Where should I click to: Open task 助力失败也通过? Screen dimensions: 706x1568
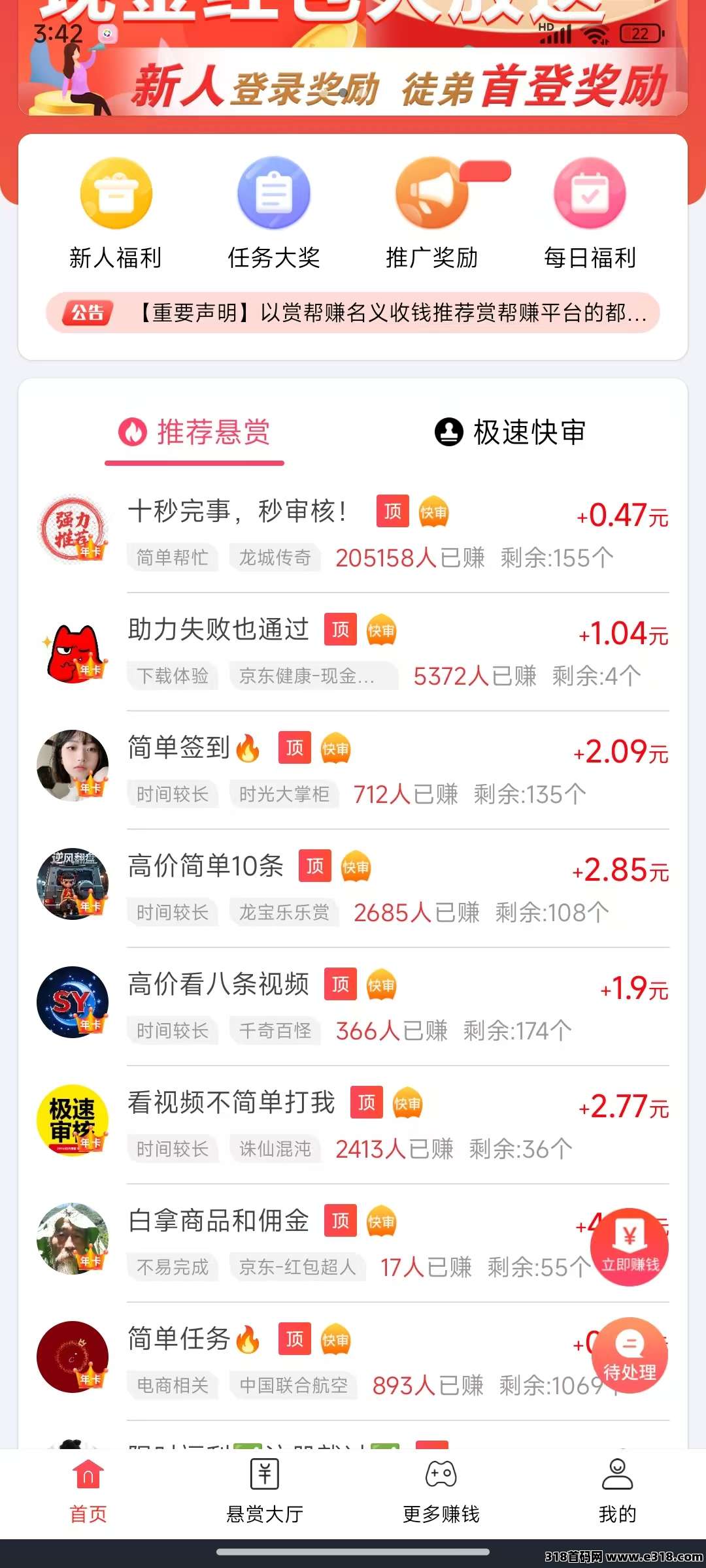353,652
